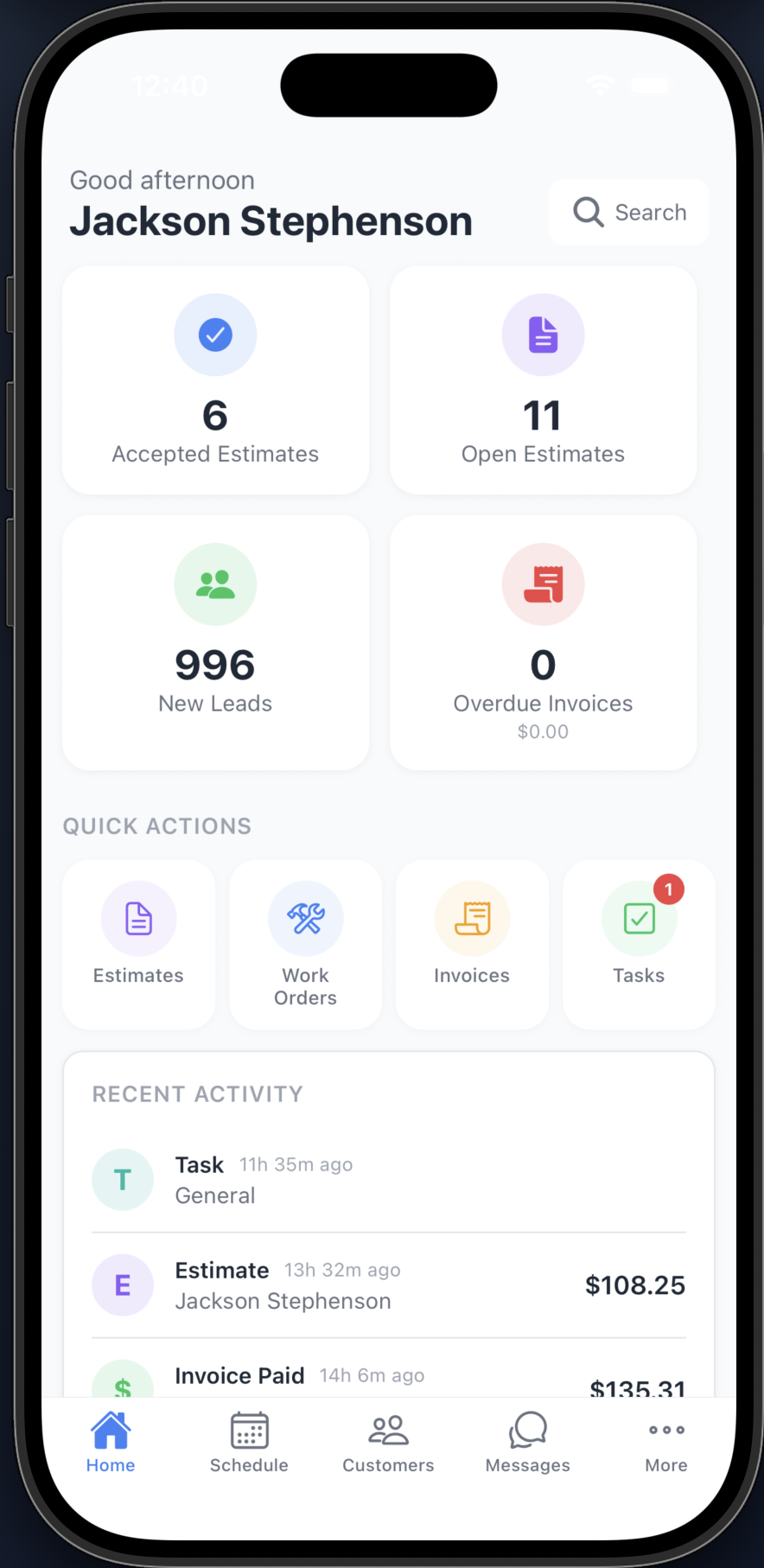
Task: Tap the red receipt Overdue Invoices icon
Action: [x=543, y=583]
